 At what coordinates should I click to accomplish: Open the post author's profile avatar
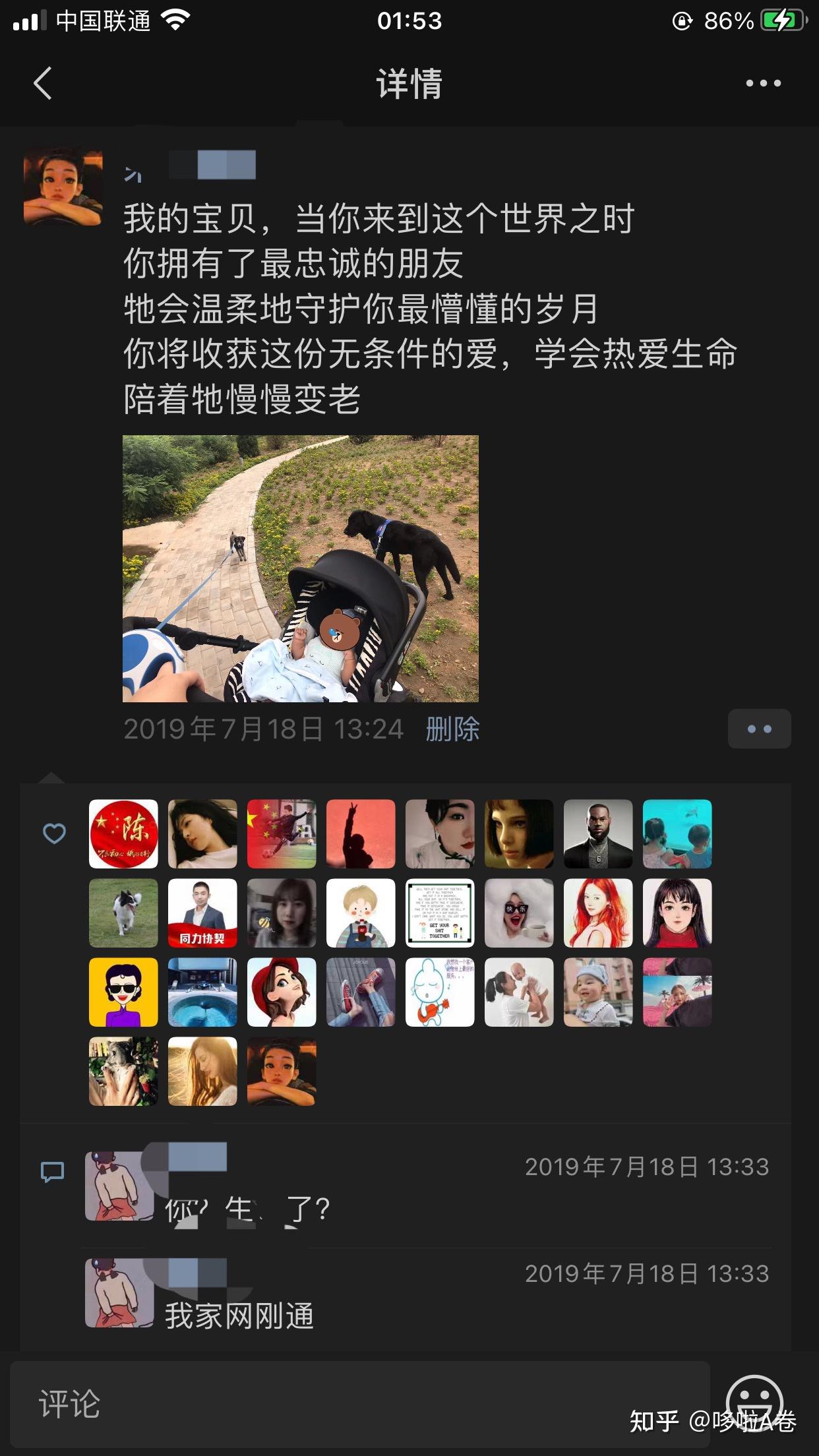click(x=63, y=187)
